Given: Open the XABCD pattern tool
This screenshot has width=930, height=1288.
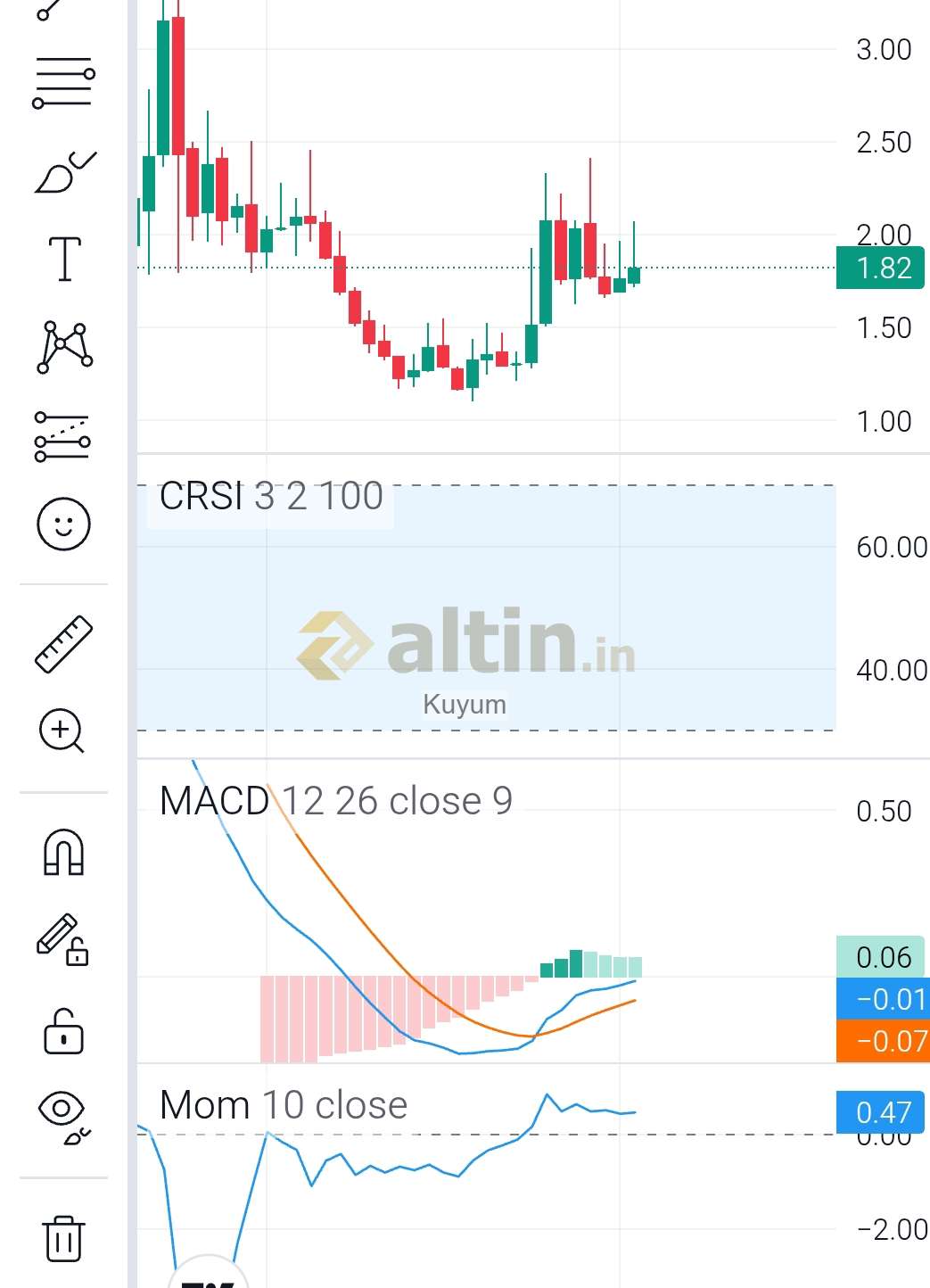Looking at the screenshot, I should (x=64, y=347).
